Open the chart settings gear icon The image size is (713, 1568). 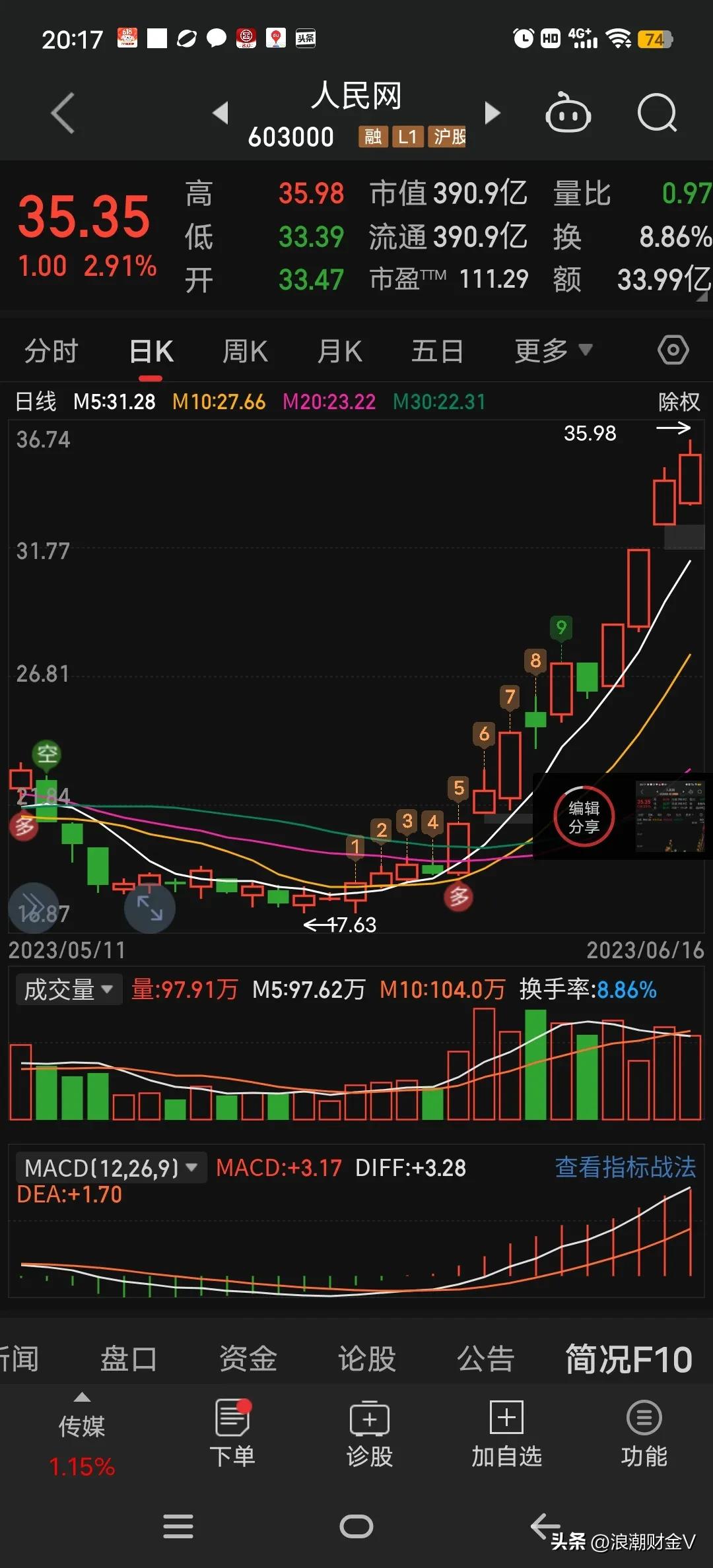673,350
